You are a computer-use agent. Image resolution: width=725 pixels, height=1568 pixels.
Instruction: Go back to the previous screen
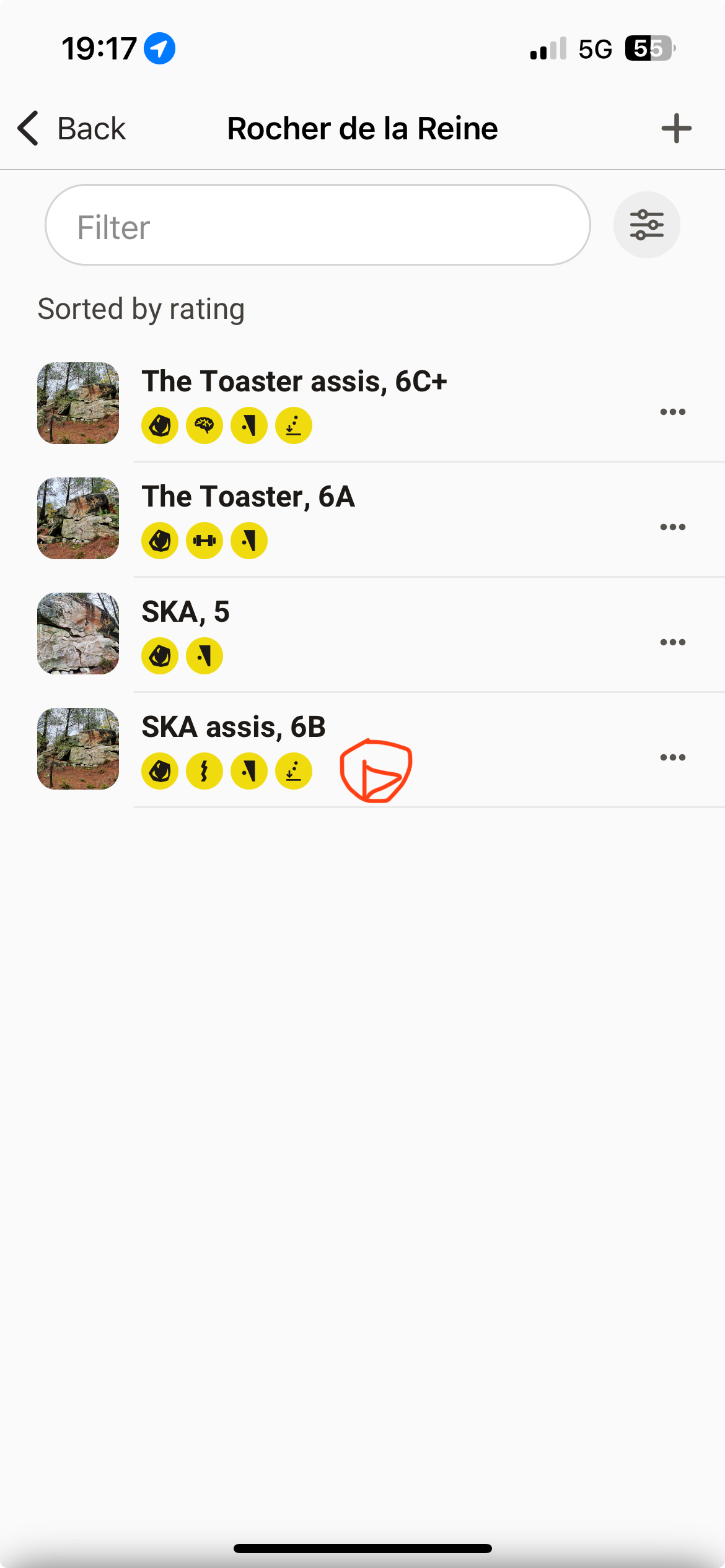point(71,129)
